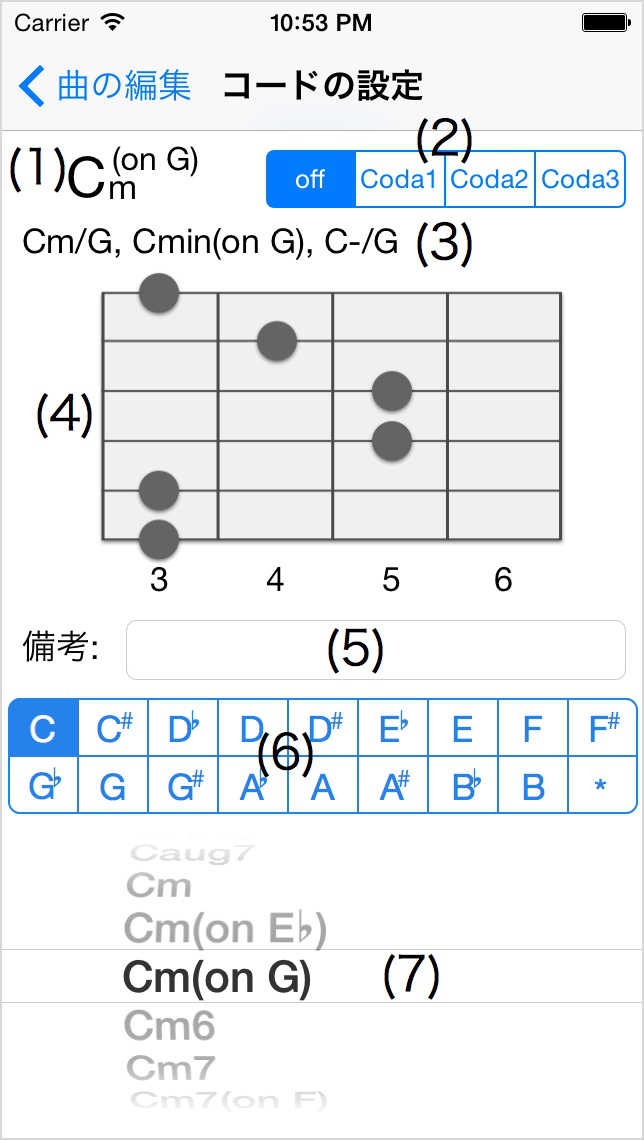Viewport: 644px width, 1140px height.
Task: Go back to 曲の編集
Action: pyautogui.click(x=105, y=86)
